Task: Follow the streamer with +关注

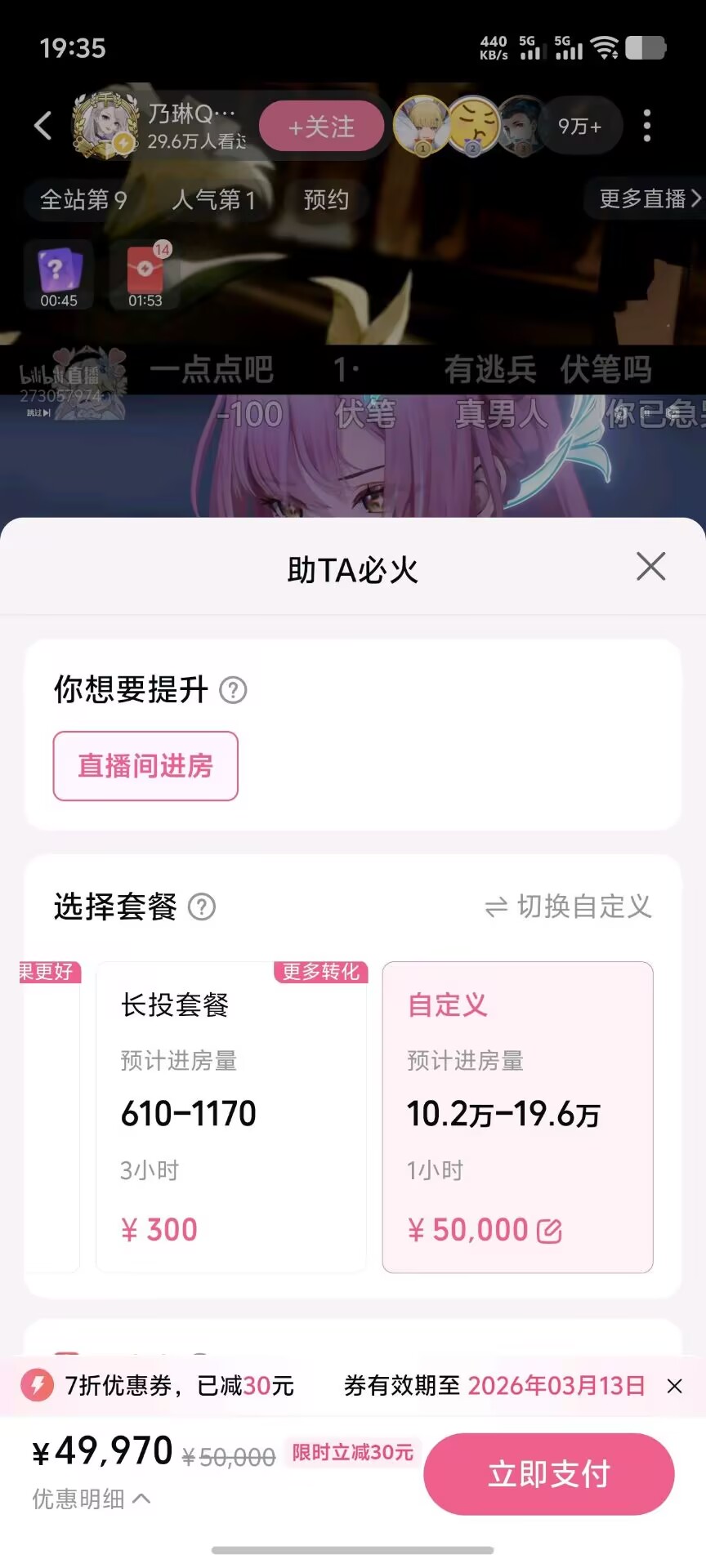Action: click(321, 127)
